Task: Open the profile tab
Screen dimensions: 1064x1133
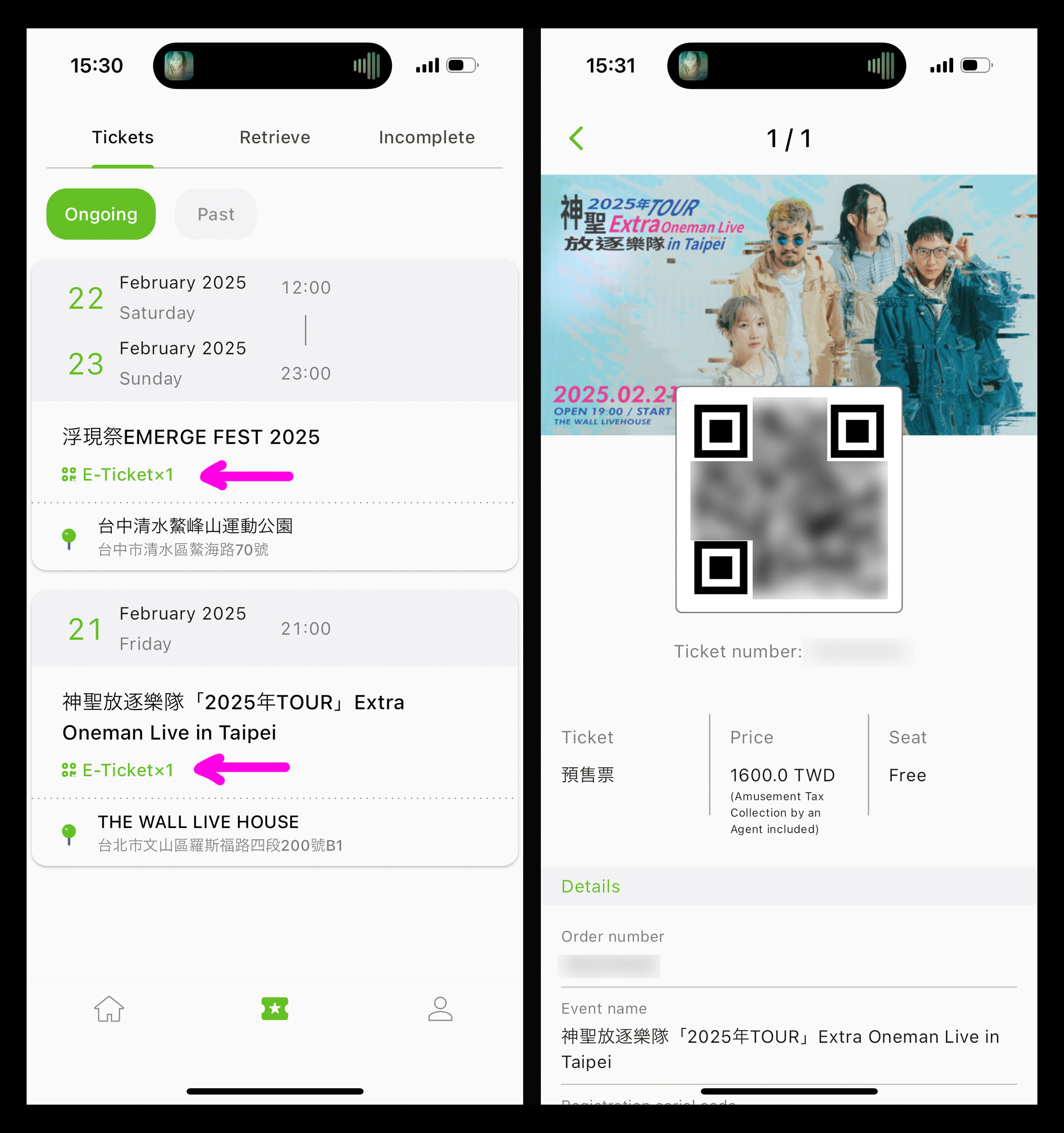Action: [x=440, y=1009]
